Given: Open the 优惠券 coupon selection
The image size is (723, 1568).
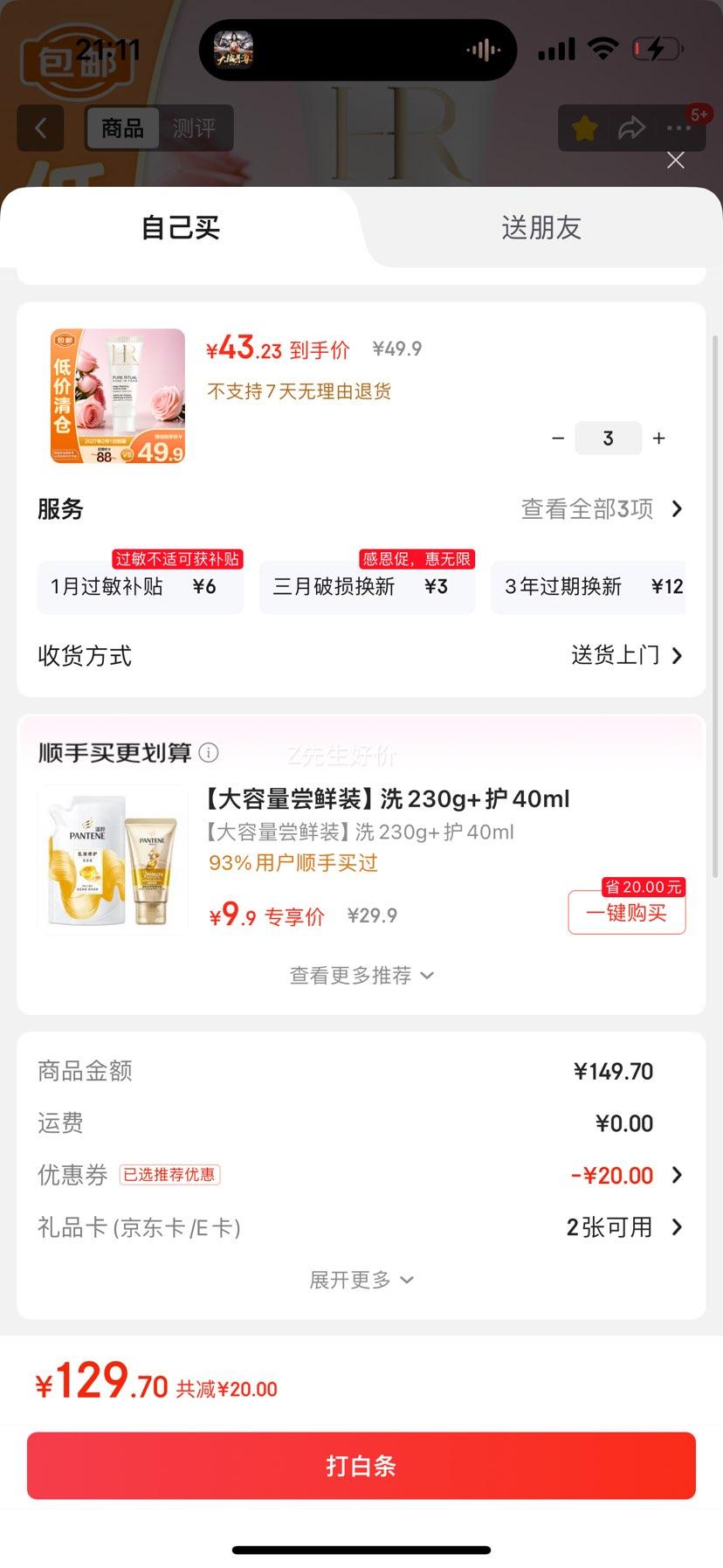Looking at the screenshot, I should [623, 1176].
